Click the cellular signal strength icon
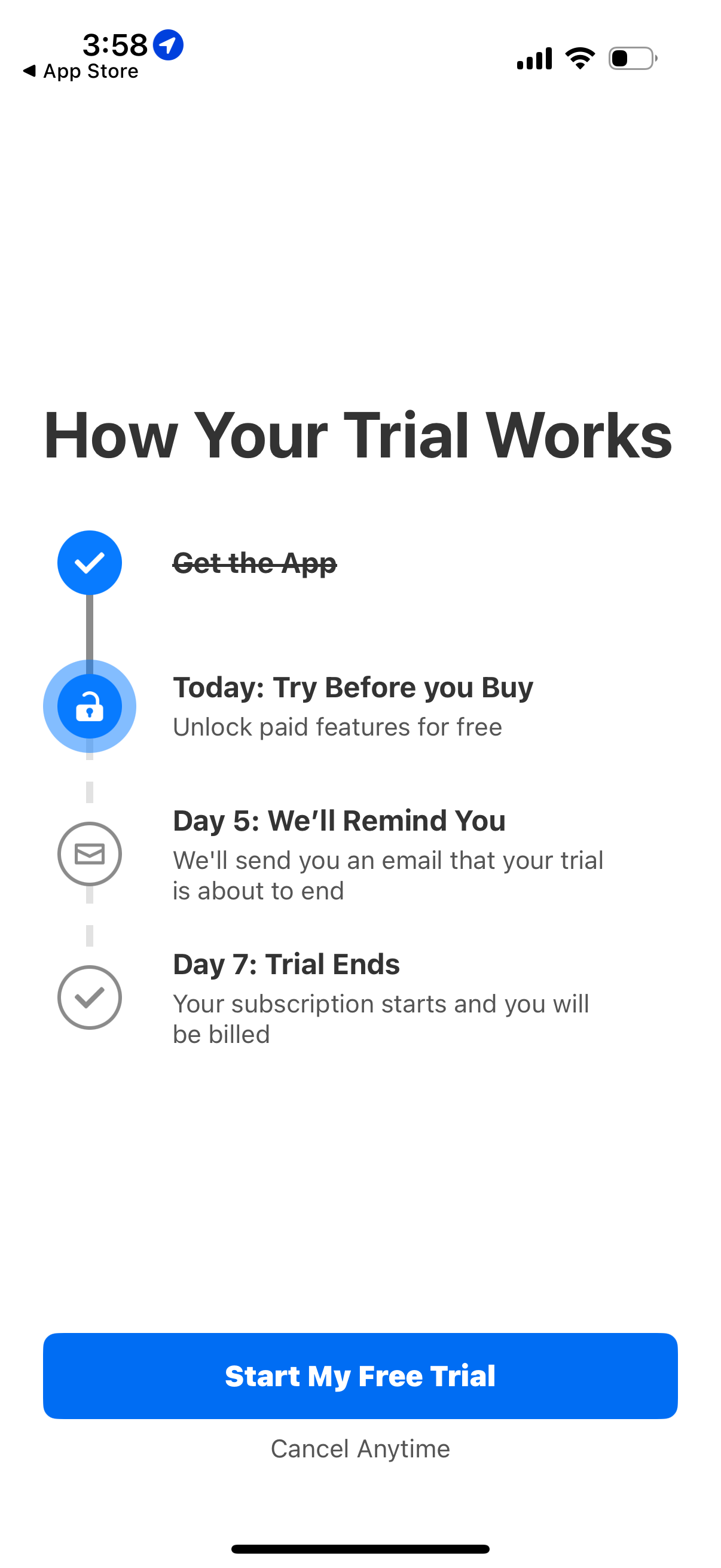 (x=534, y=58)
